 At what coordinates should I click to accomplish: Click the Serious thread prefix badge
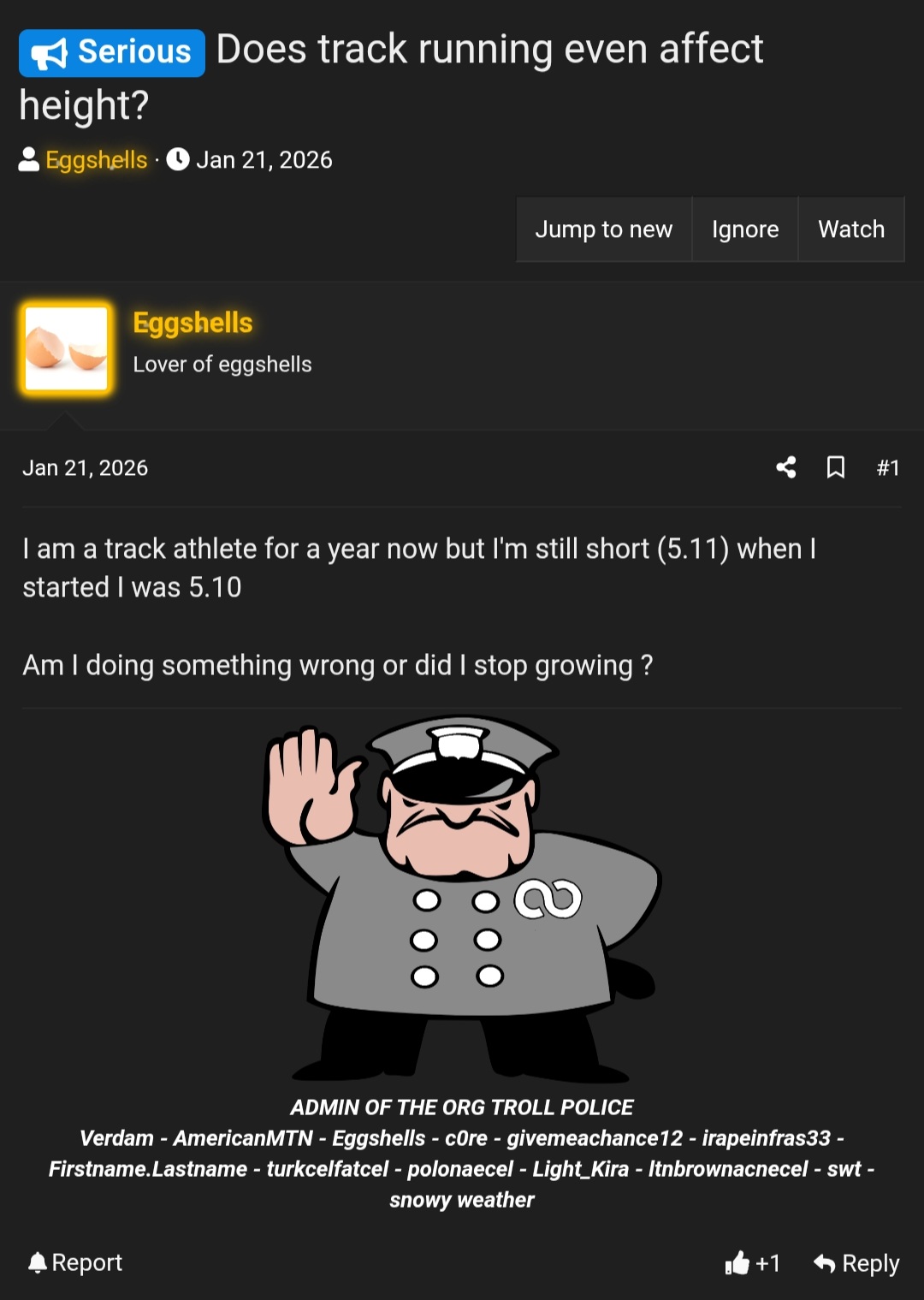[111, 51]
